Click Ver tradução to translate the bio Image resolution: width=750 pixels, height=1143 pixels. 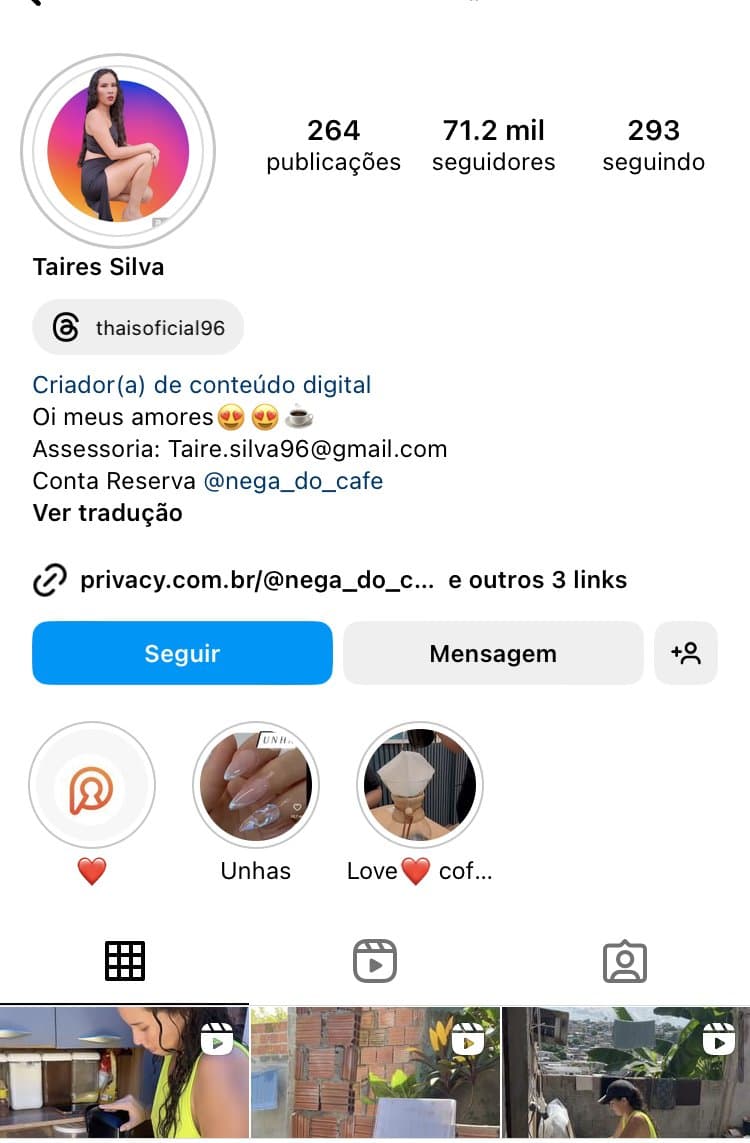coord(106,513)
